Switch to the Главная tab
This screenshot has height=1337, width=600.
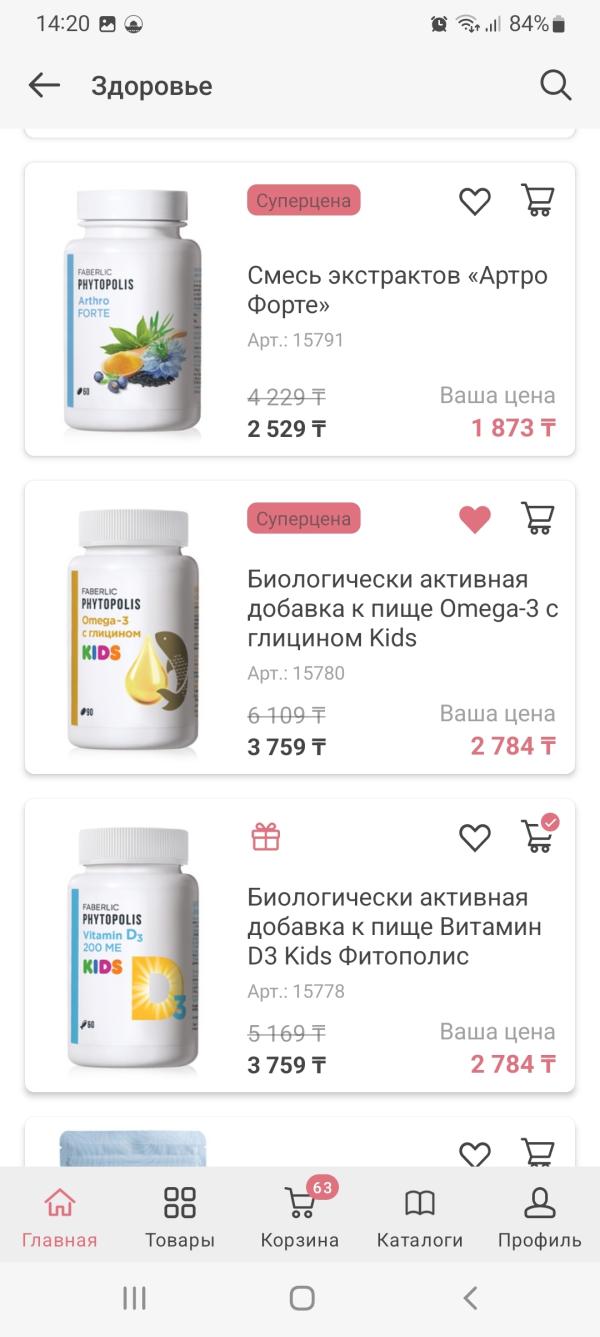coord(60,1217)
